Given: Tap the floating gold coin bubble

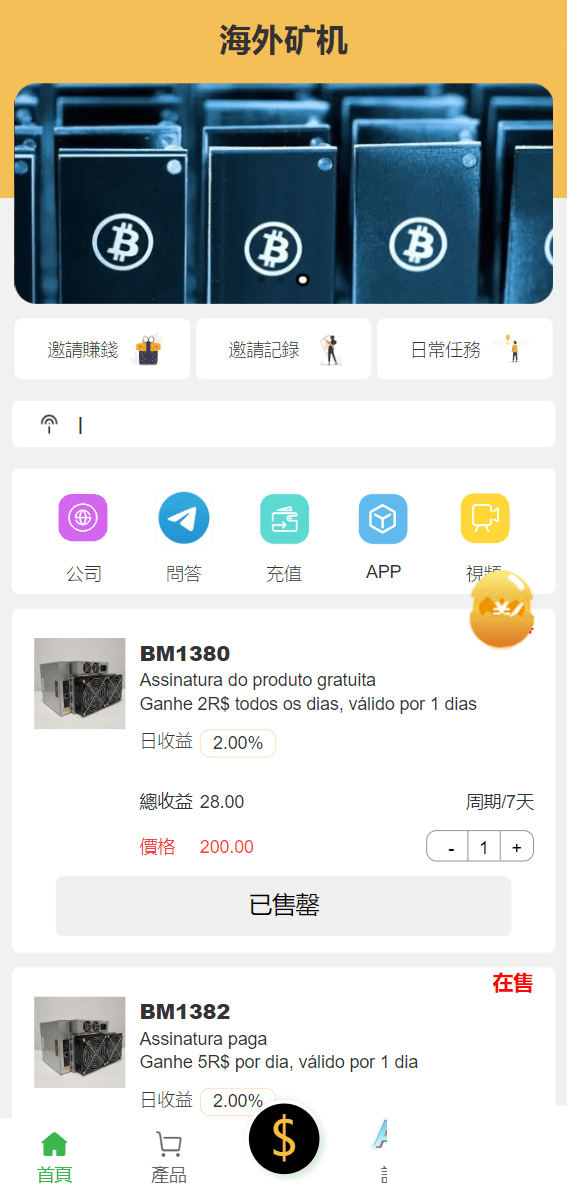Looking at the screenshot, I should [501, 610].
